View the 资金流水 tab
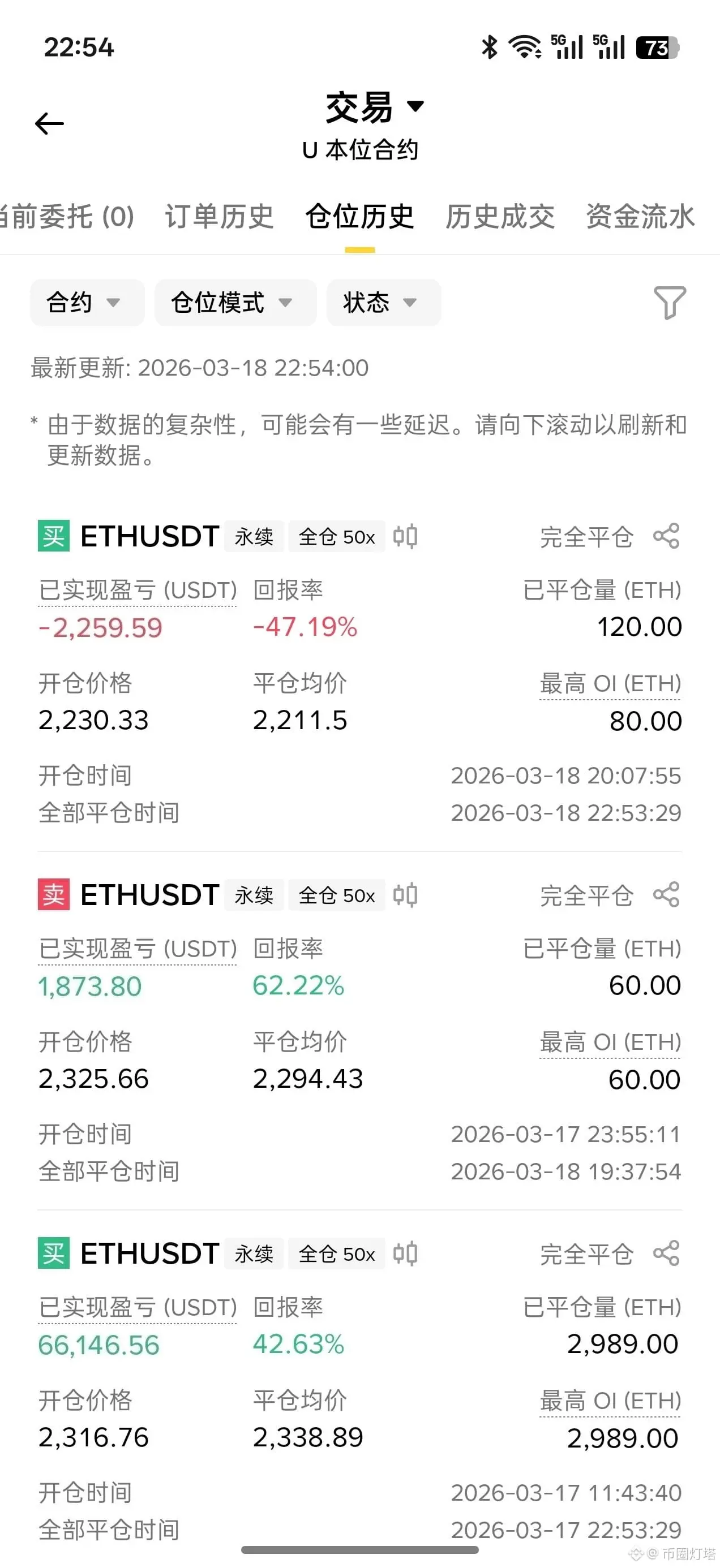Viewport: 720px width, 1568px height. tap(640, 217)
